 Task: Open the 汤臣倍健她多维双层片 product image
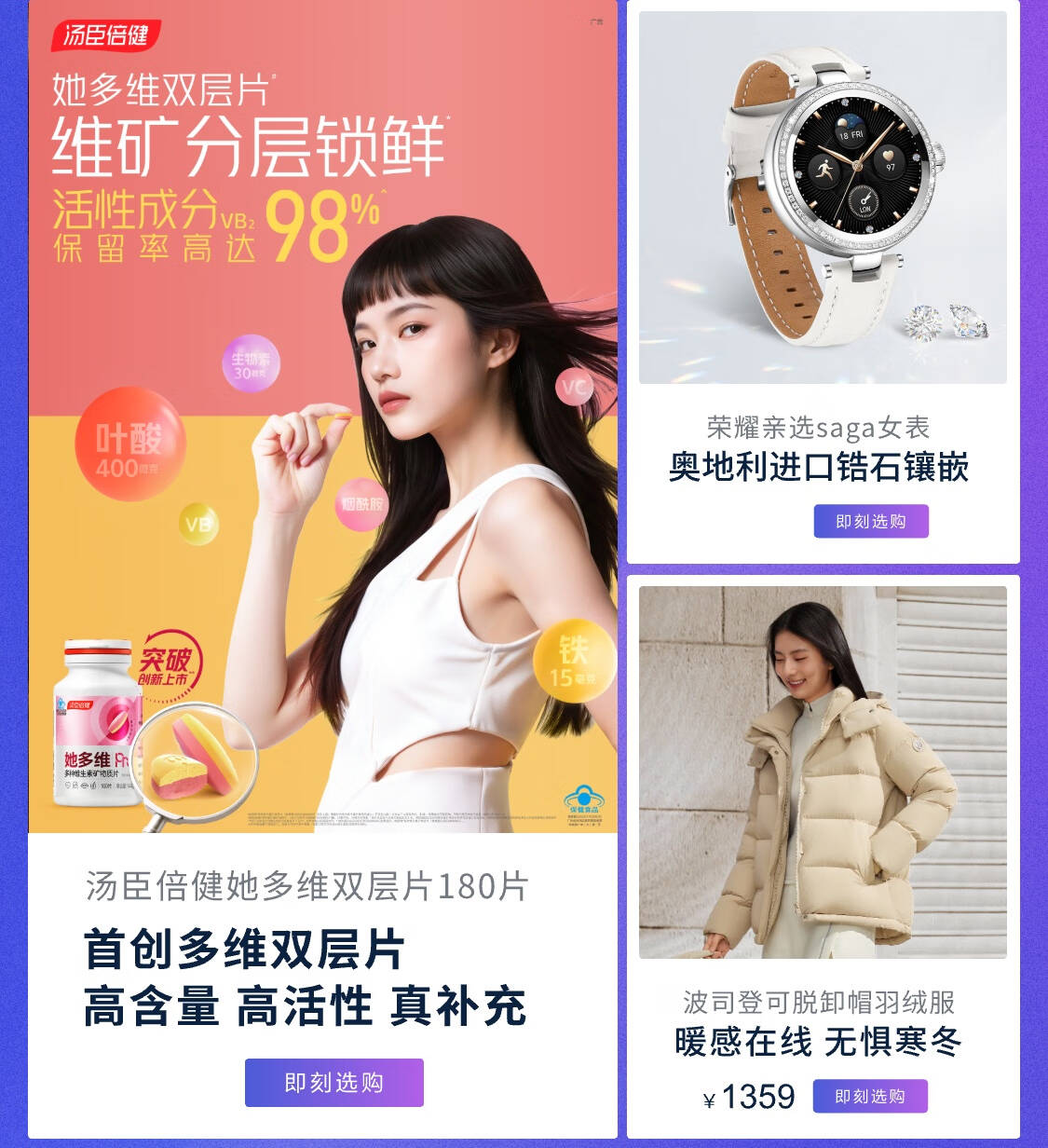pyautogui.click(x=322, y=417)
